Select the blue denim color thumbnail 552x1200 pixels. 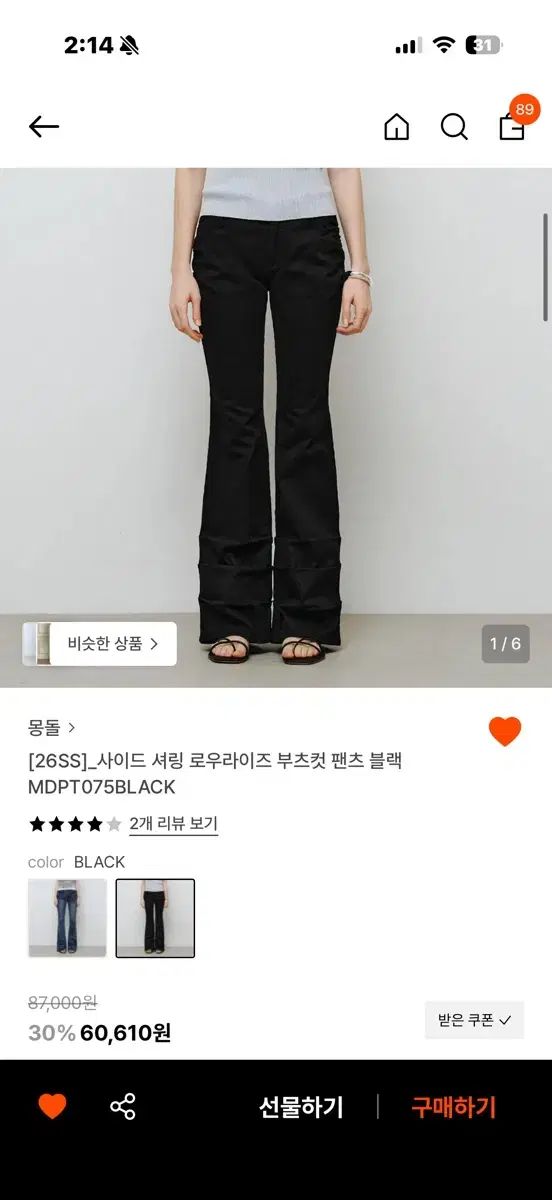(67, 918)
